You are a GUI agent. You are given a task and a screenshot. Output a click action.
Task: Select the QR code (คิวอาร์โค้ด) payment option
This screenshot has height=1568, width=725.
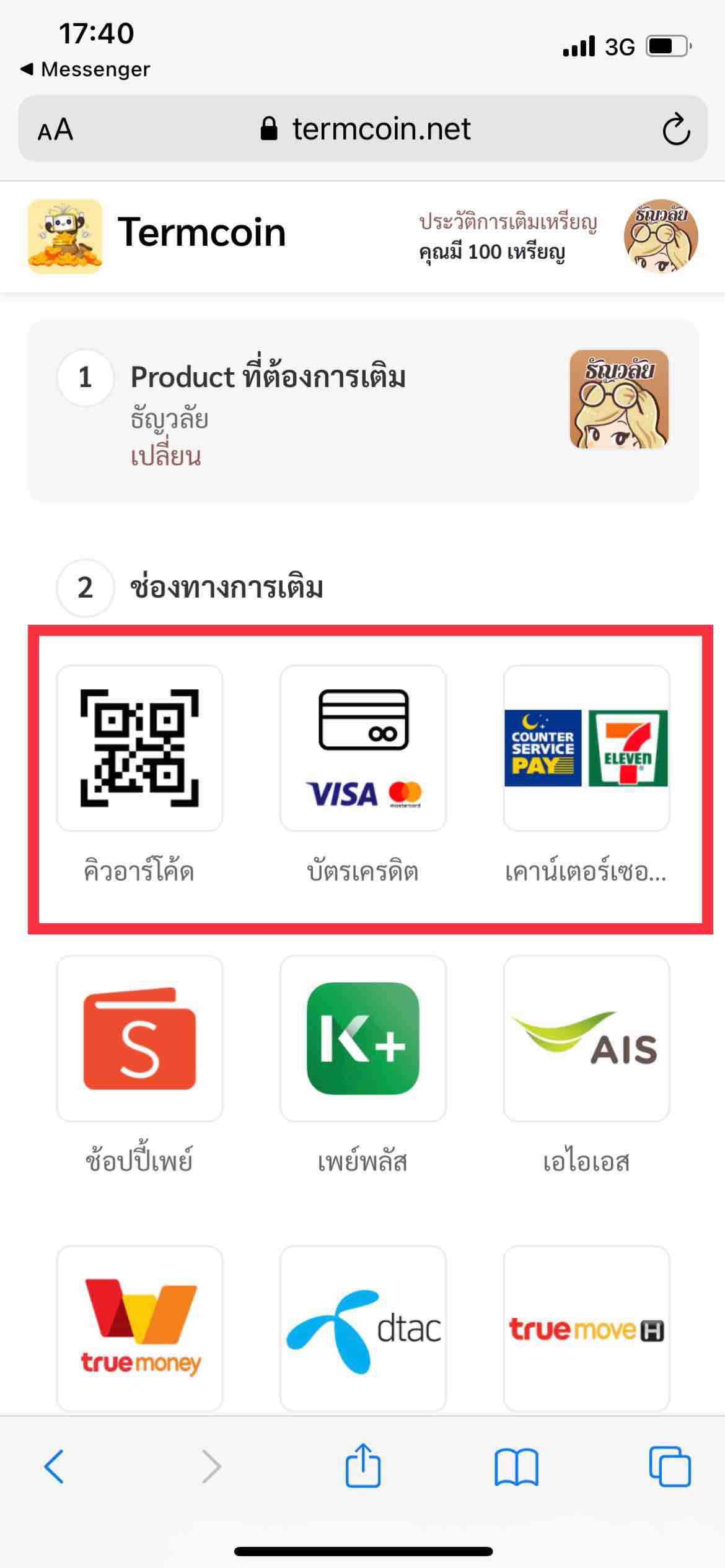point(139,748)
